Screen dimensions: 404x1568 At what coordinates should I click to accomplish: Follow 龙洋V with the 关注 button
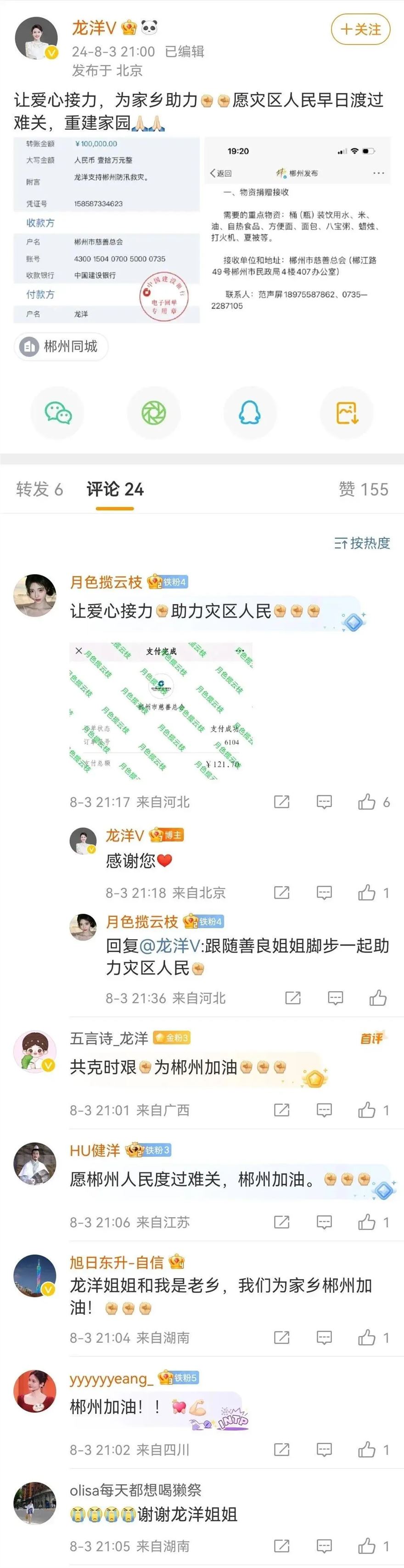(x=360, y=29)
